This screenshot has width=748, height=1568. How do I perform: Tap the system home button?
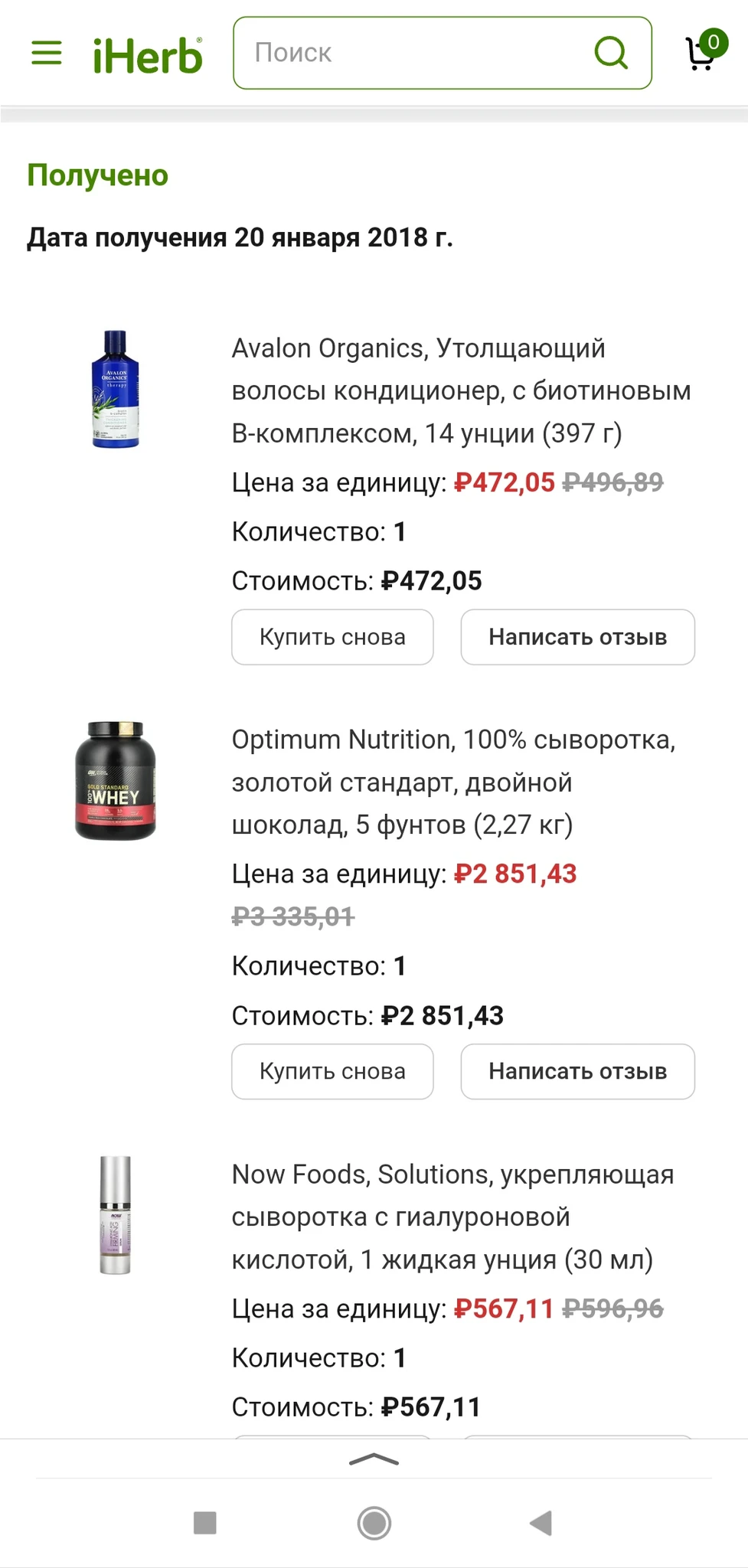(374, 1523)
